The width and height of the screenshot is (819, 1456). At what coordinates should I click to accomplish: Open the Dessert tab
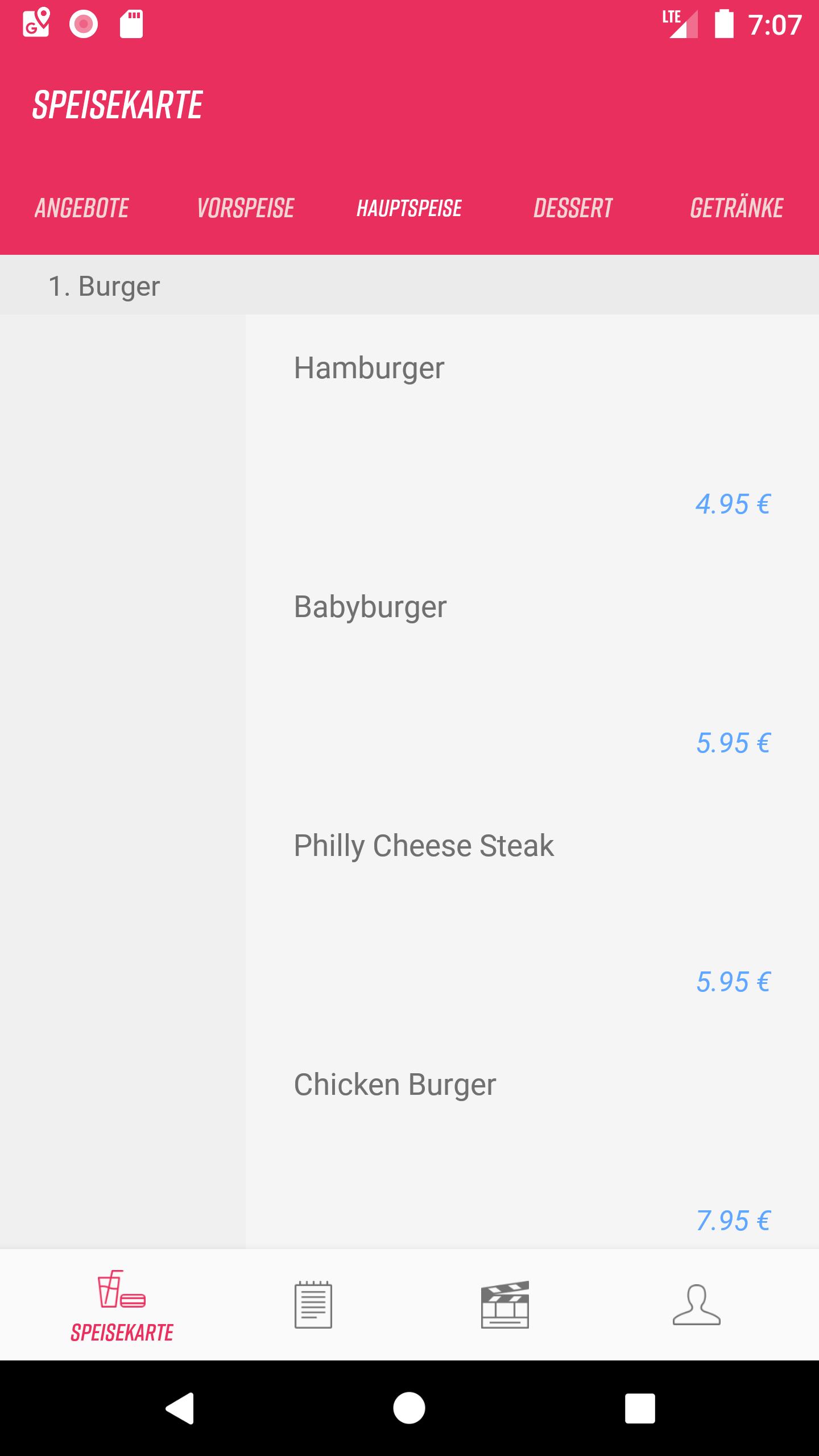coord(573,208)
